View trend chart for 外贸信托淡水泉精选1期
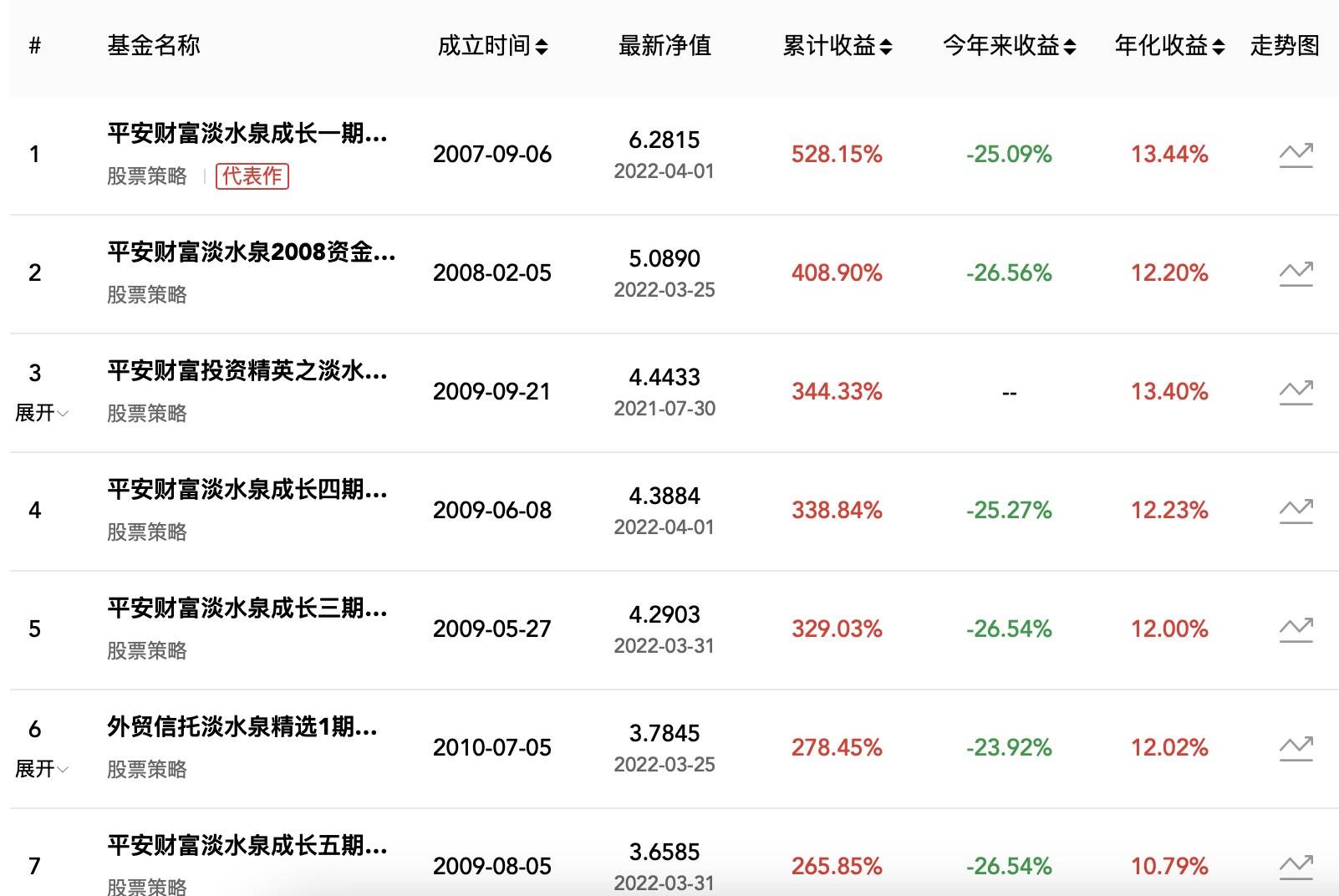The width and height of the screenshot is (1339, 896). (x=1296, y=748)
